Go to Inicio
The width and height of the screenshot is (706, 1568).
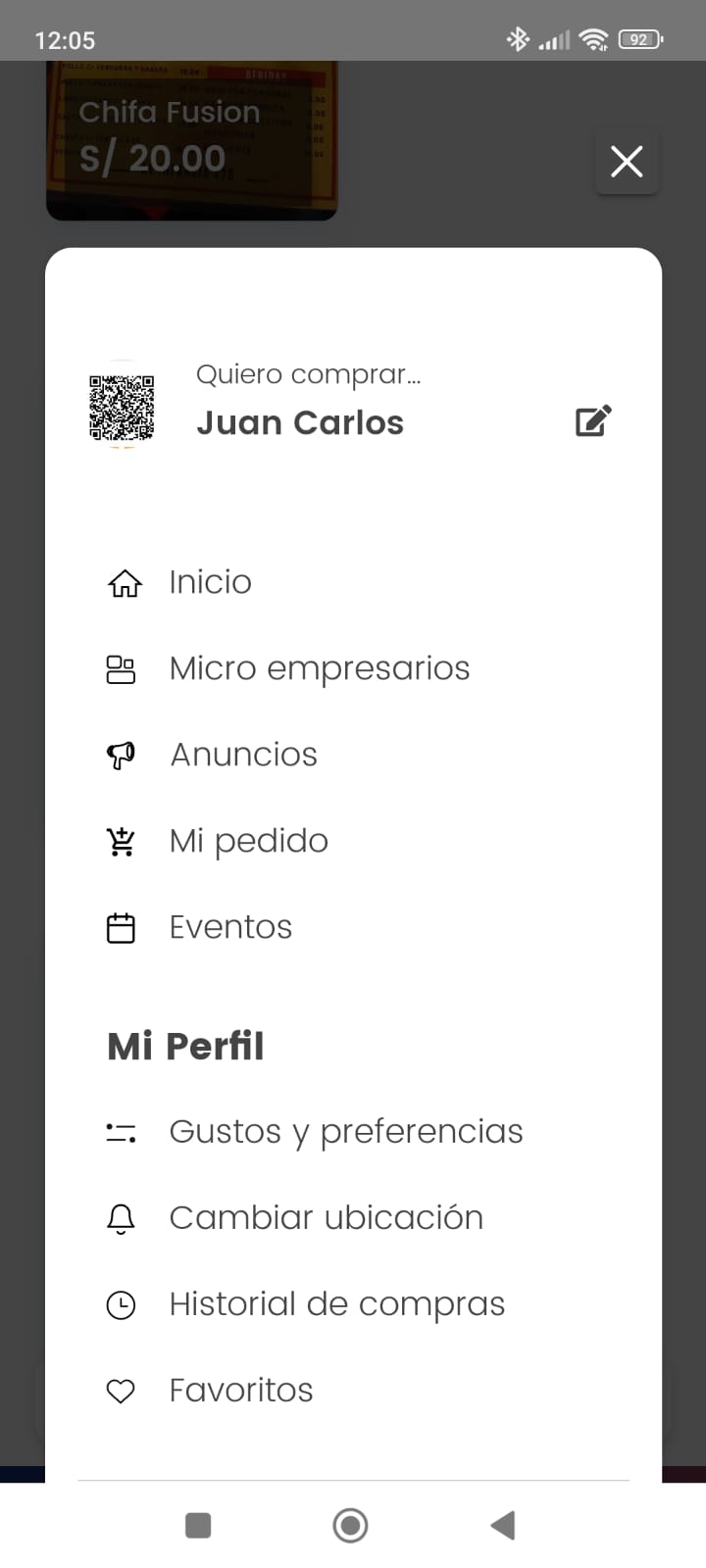[353, 582]
